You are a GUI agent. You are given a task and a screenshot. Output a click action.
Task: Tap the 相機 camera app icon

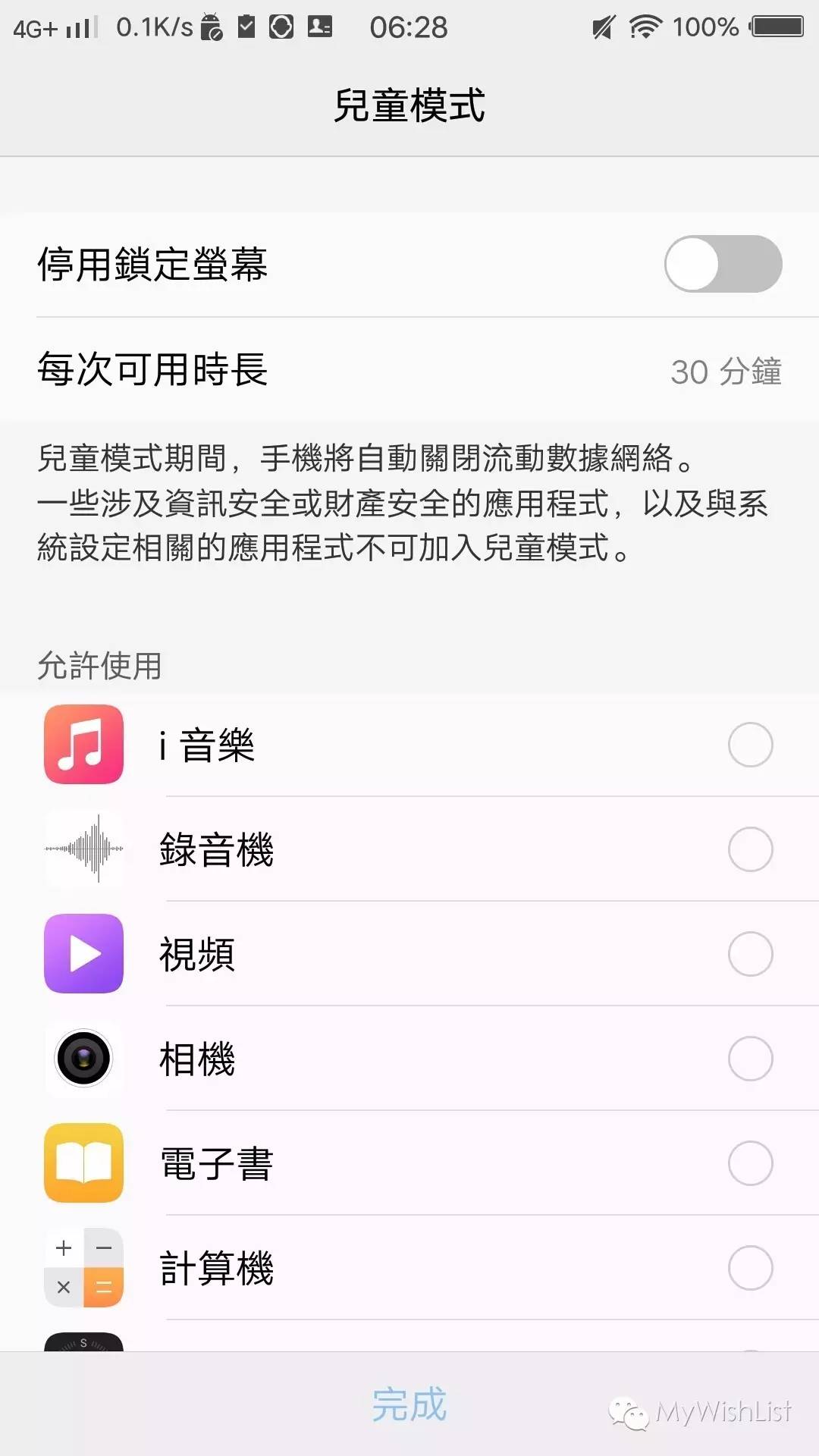coord(83,1059)
